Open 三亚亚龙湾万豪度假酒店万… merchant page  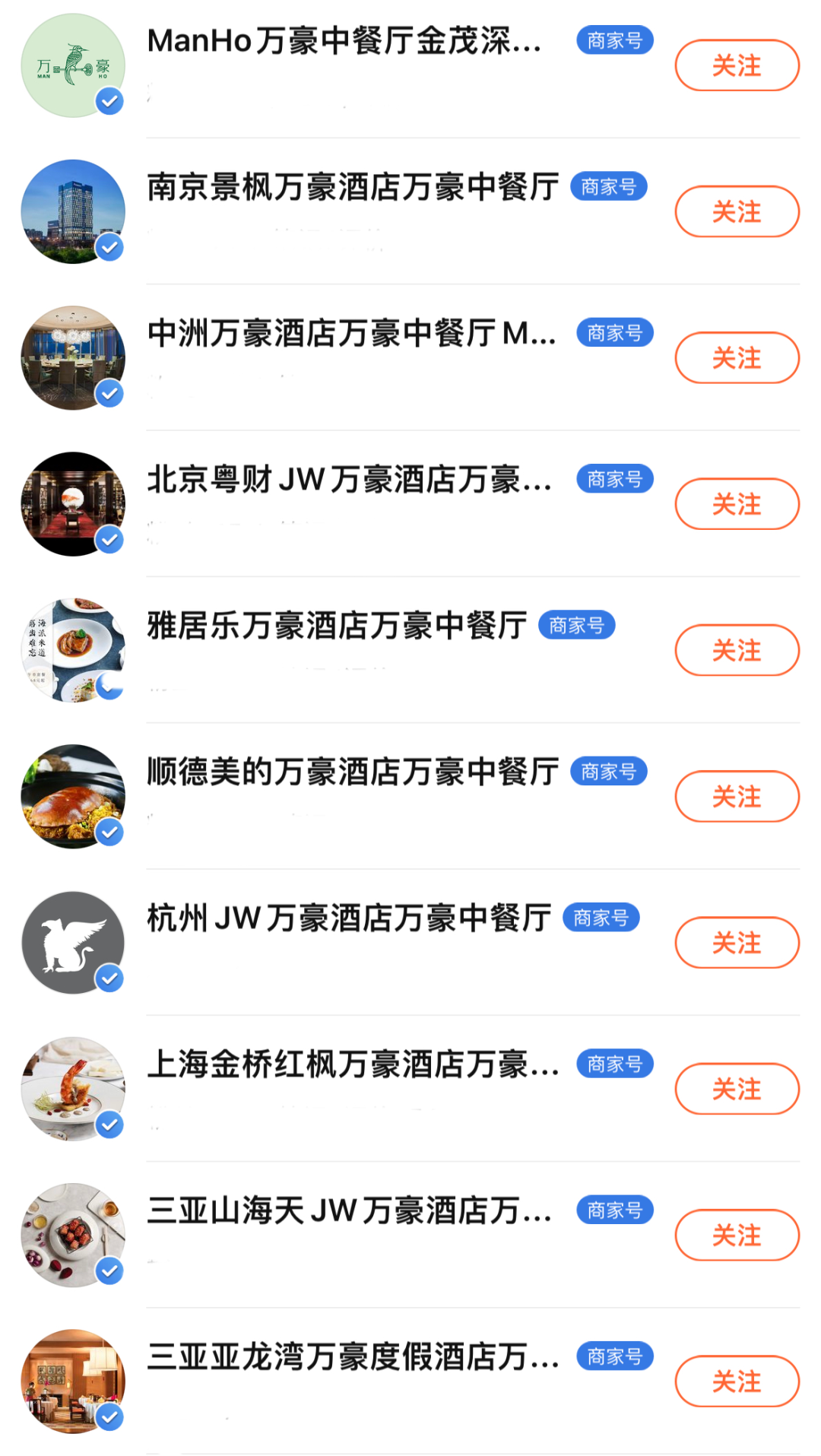353,1357
